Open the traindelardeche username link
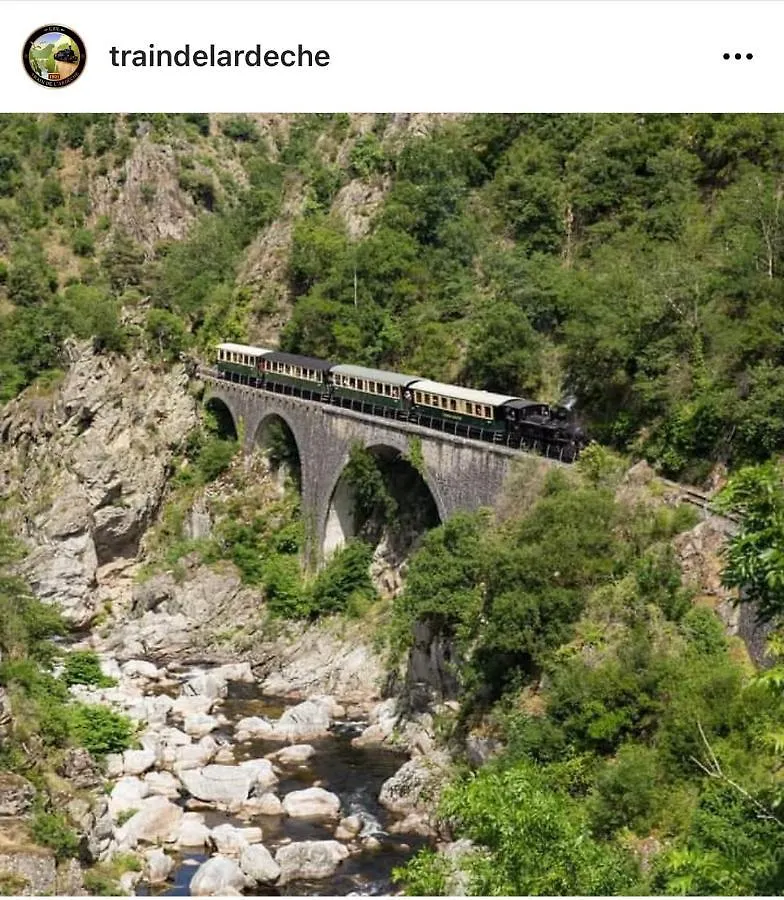The height and width of the screenshot is (900, 784). pos(219,56)
